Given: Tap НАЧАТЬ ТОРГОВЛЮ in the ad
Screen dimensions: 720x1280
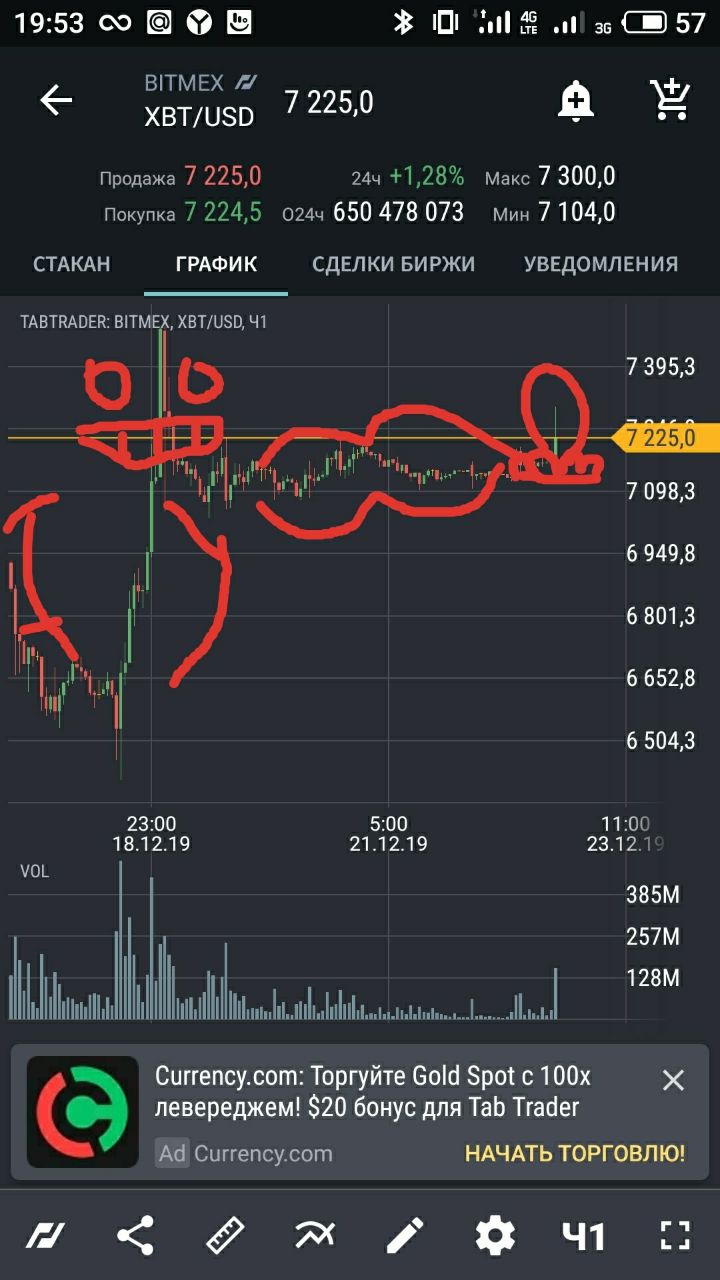Looking at the screenshot, I should point(575,1153).
